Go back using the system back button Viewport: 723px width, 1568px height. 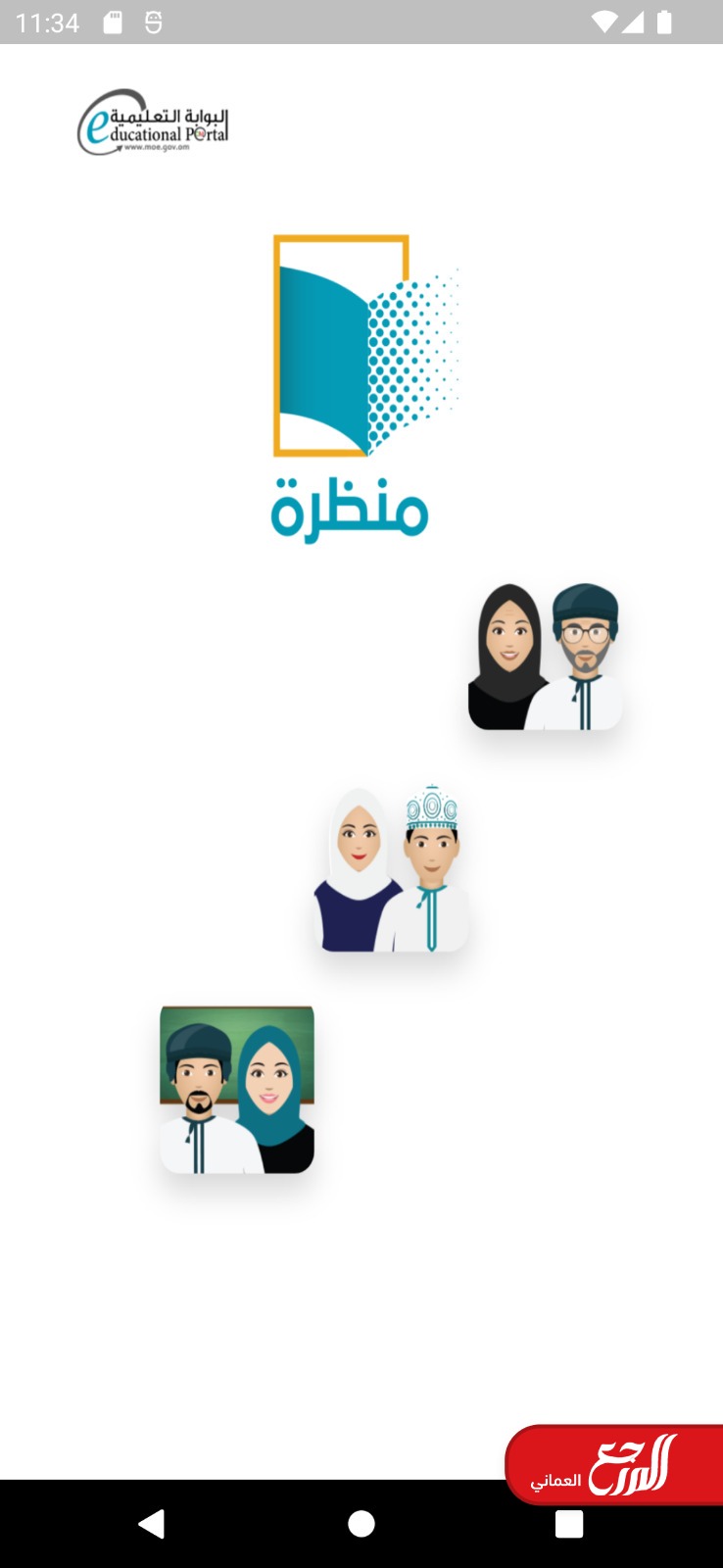[x=152, y=1524]
